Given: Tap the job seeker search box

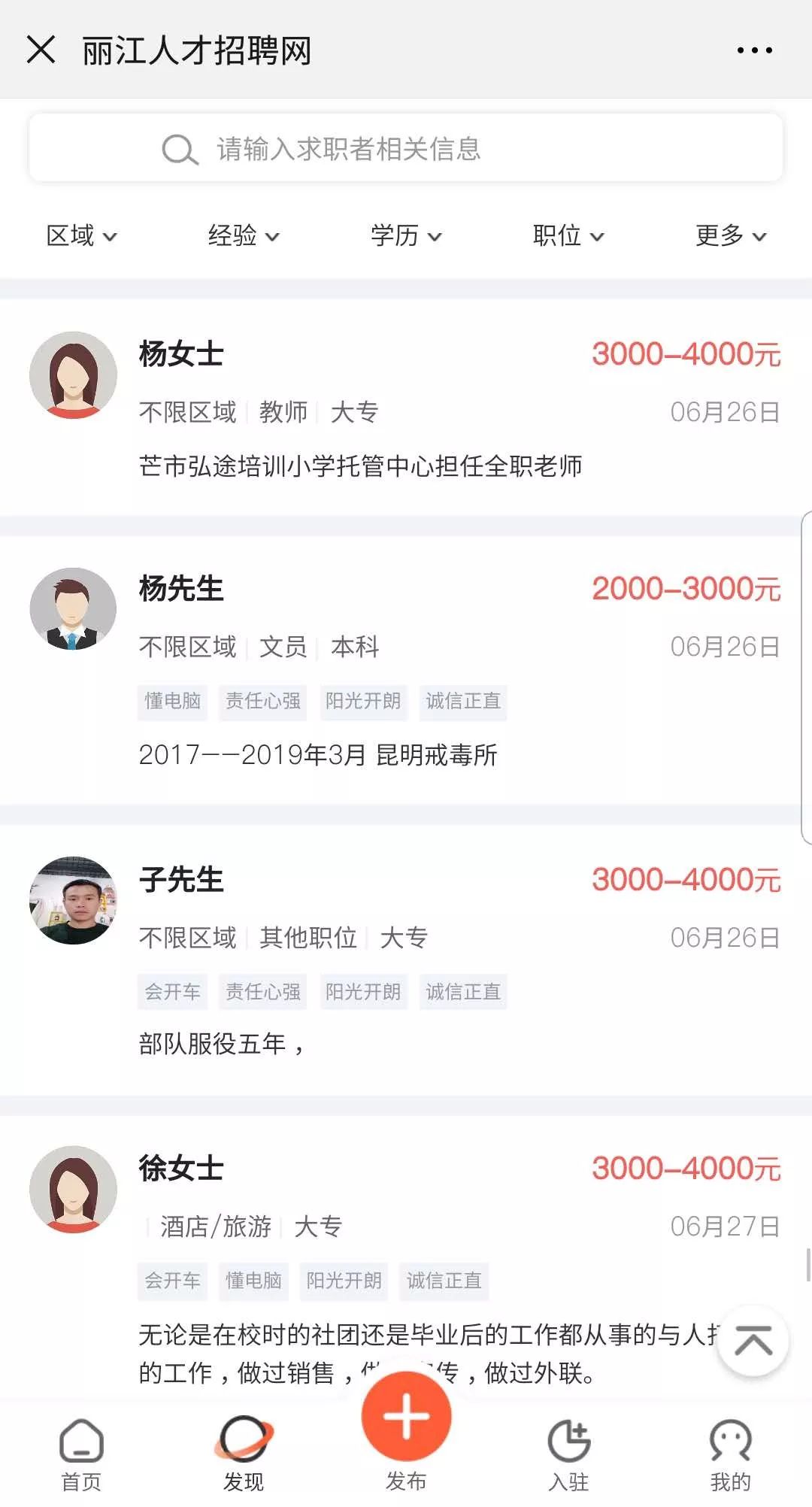Looking at the screenshot, I should [x=406, y=148].
